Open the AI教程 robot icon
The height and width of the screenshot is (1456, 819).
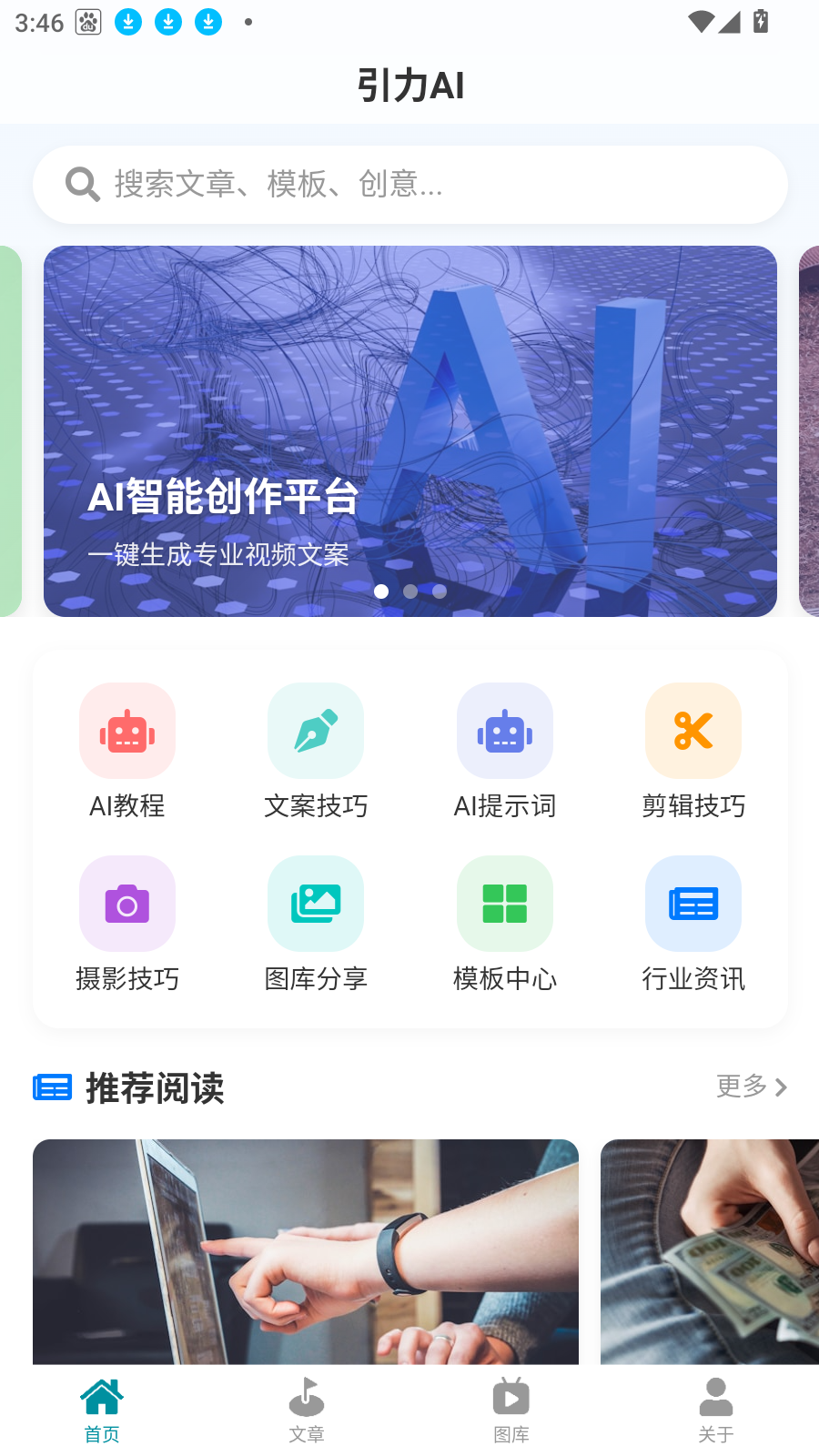tap(126, 731)
